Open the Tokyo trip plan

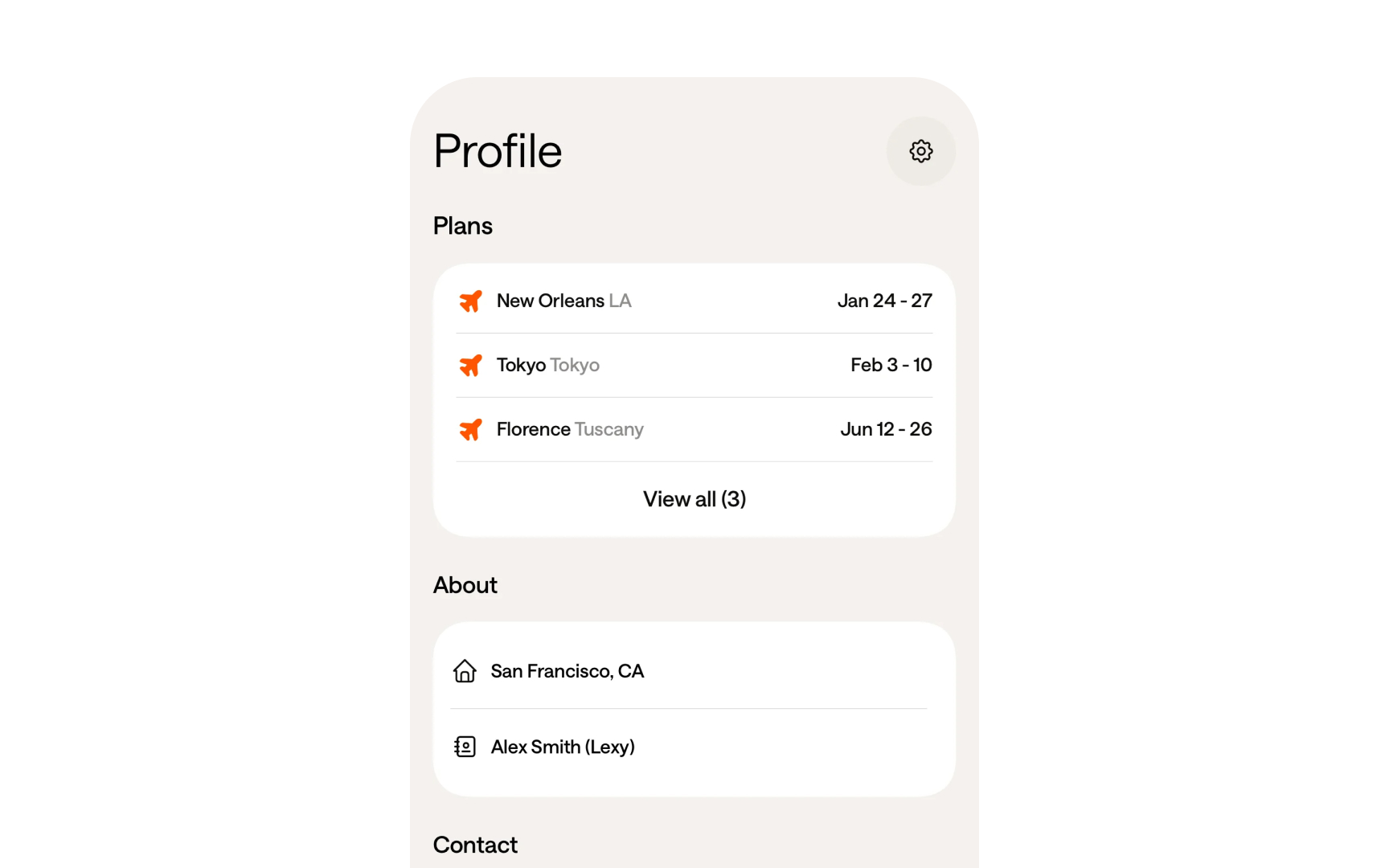tap(694, 365)
